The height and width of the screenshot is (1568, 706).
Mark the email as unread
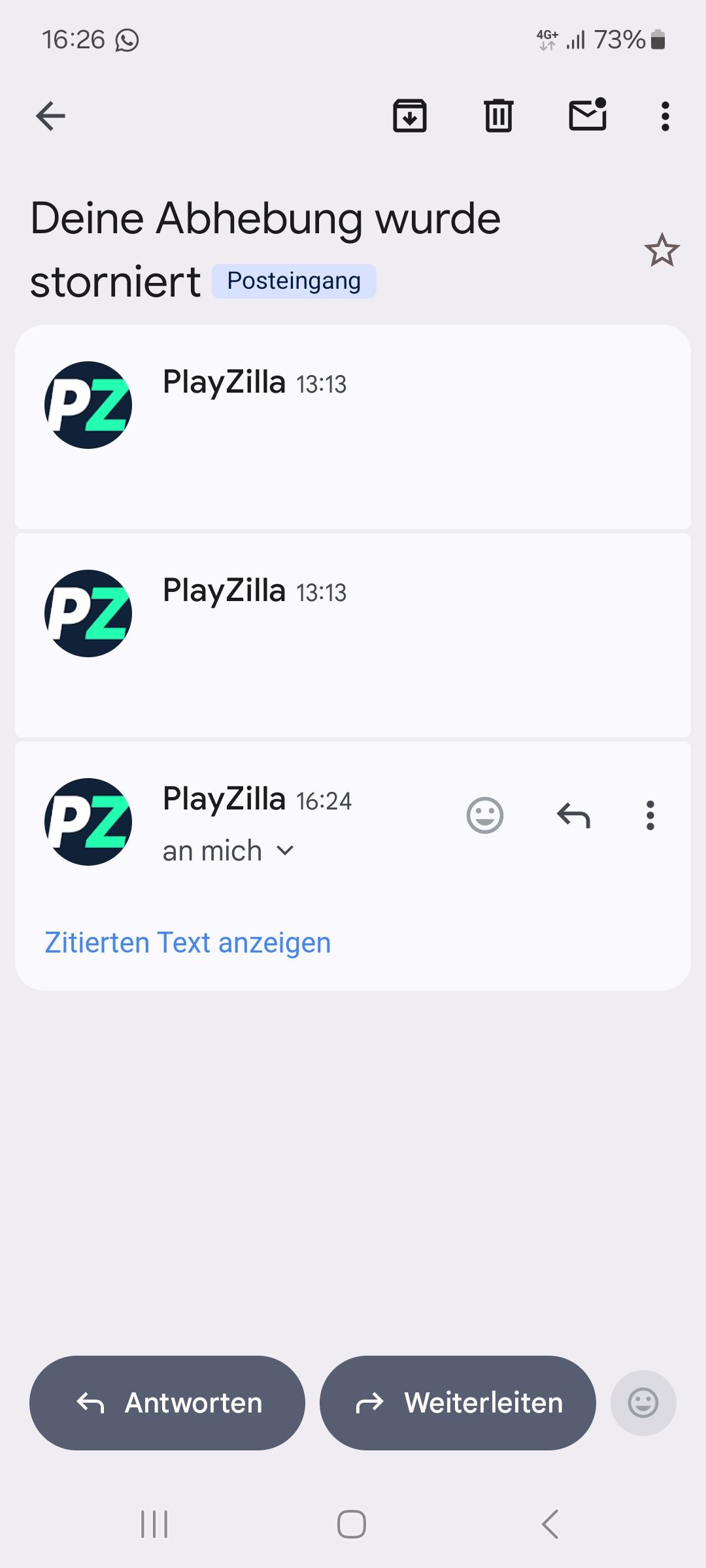587,116
